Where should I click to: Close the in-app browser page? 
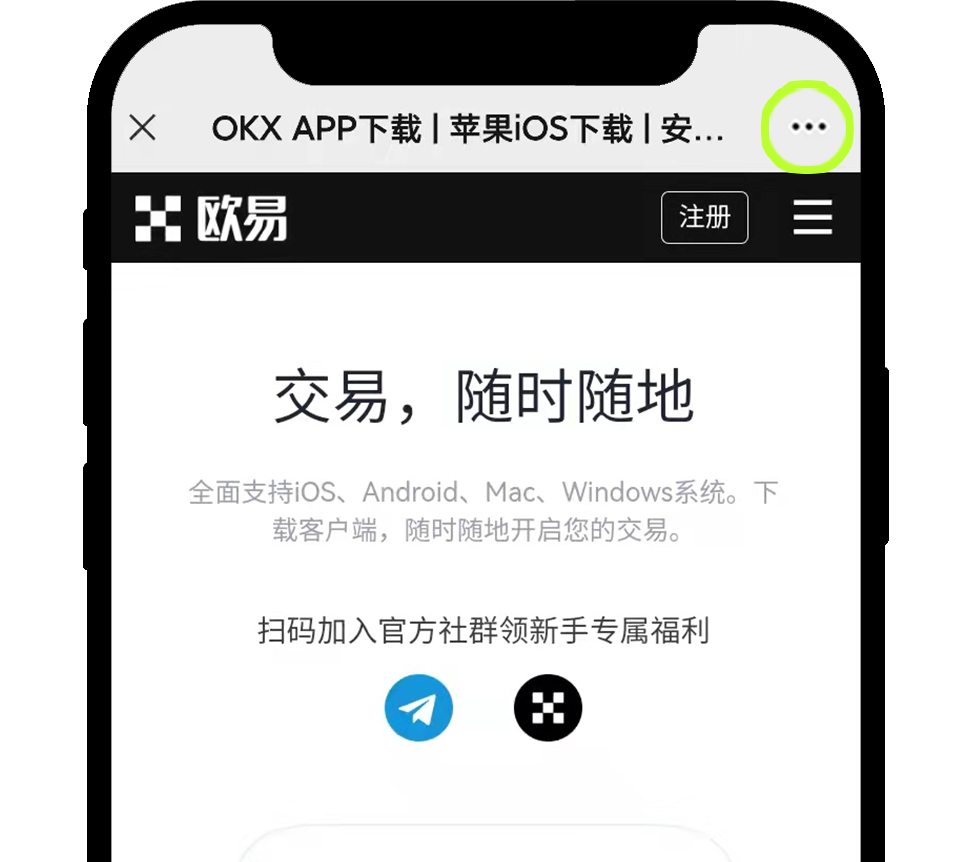[143, 128]
